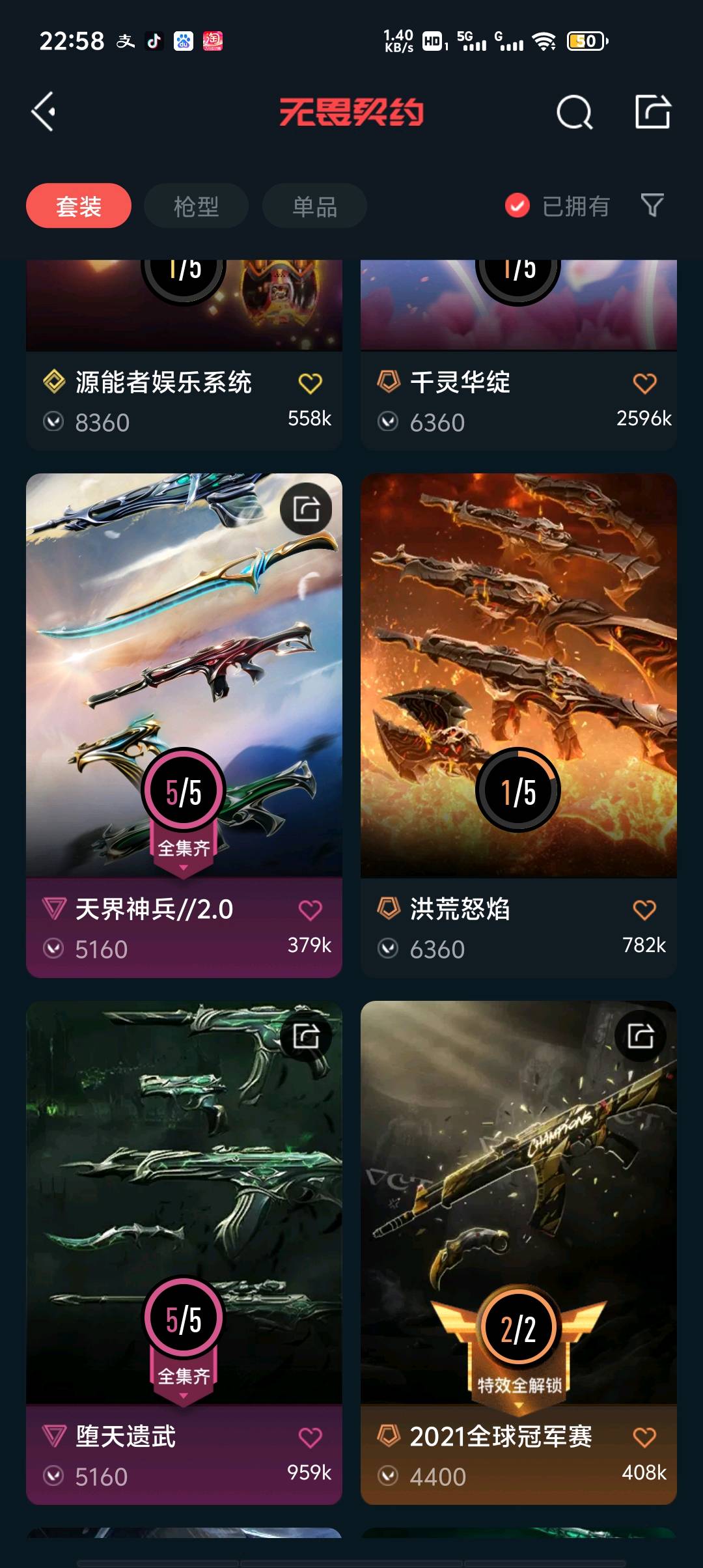Screen dimensions: 703x1568
Task: Favorite the 2021全球冠军赛 bundle
Action: 644,1437
